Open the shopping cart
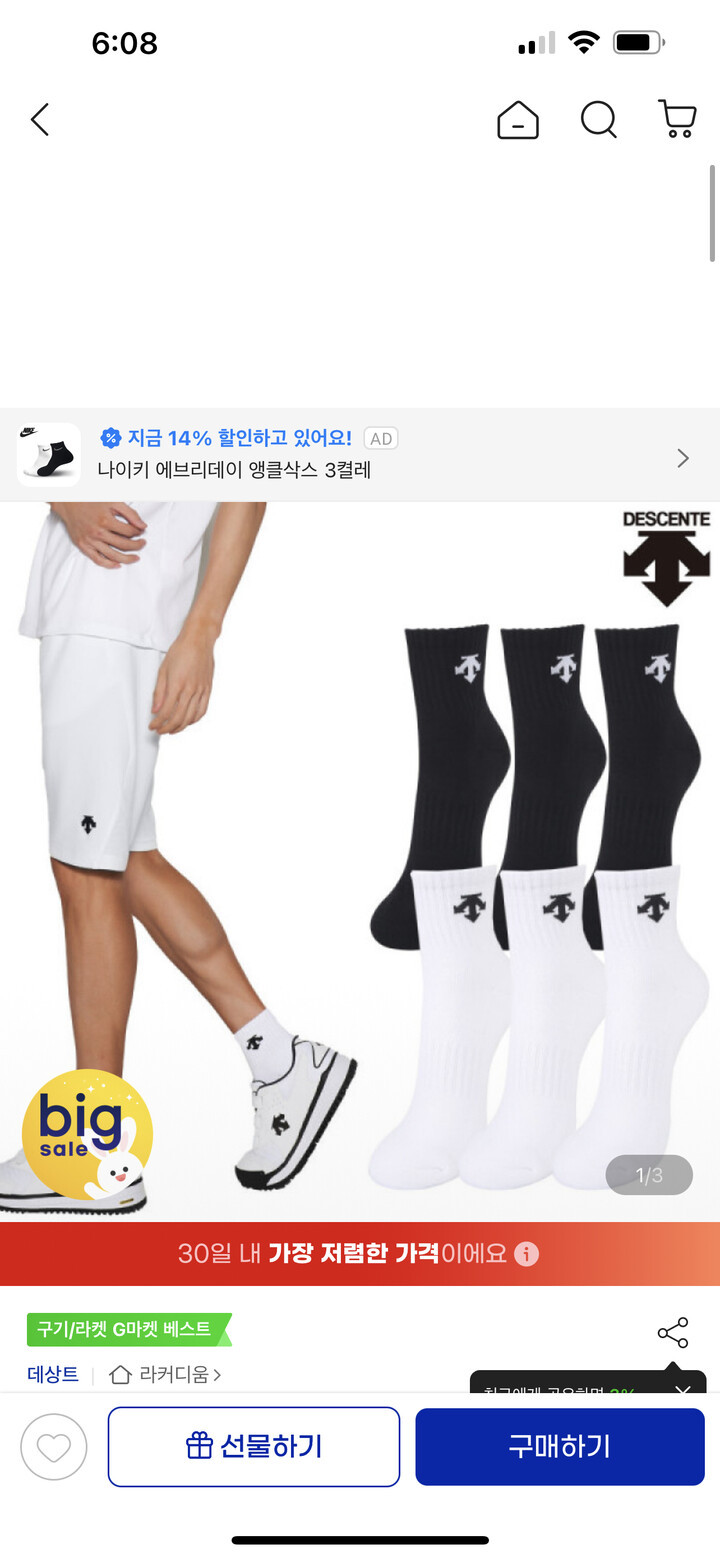This screenshot has height=1558, width=720. click(677, 120)
